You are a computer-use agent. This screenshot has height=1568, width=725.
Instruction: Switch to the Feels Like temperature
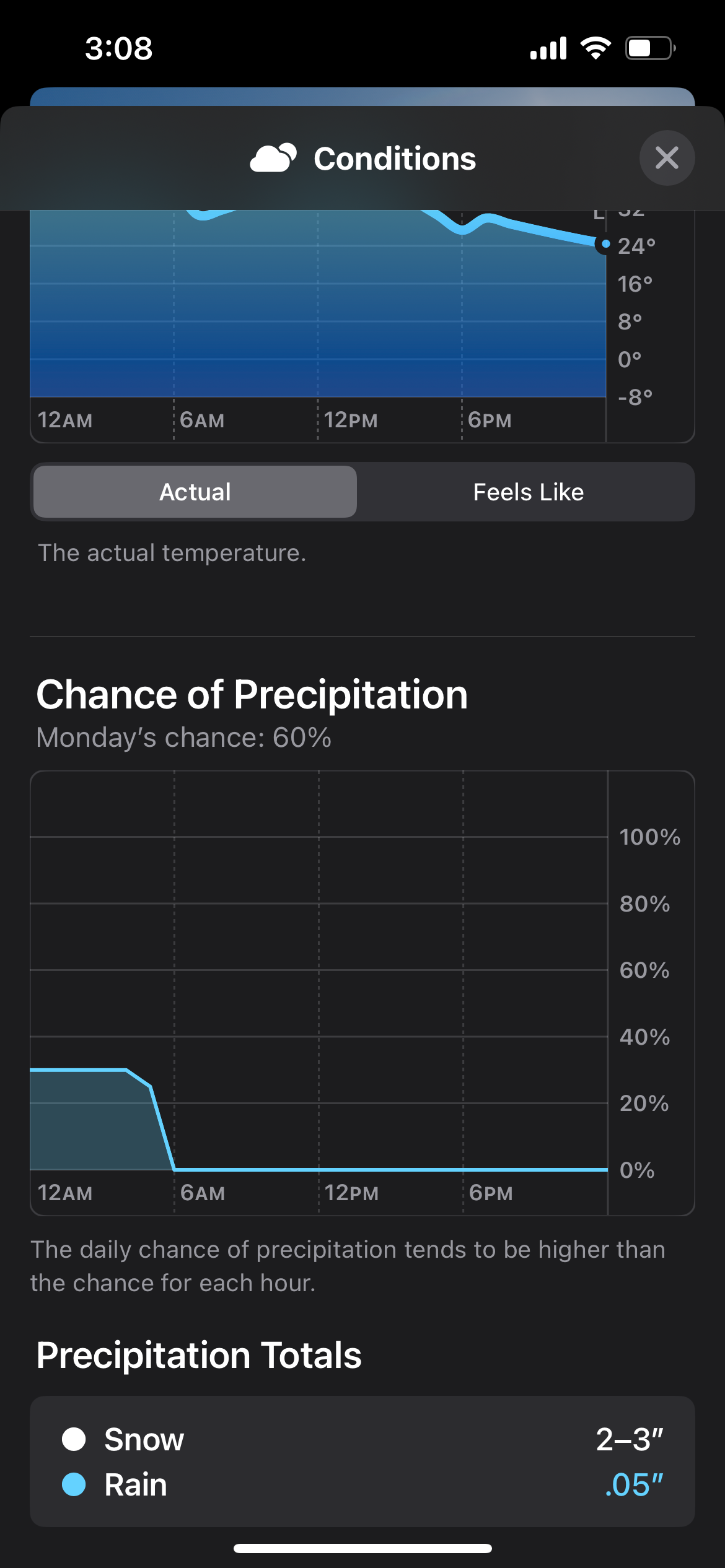click(528, 492)
